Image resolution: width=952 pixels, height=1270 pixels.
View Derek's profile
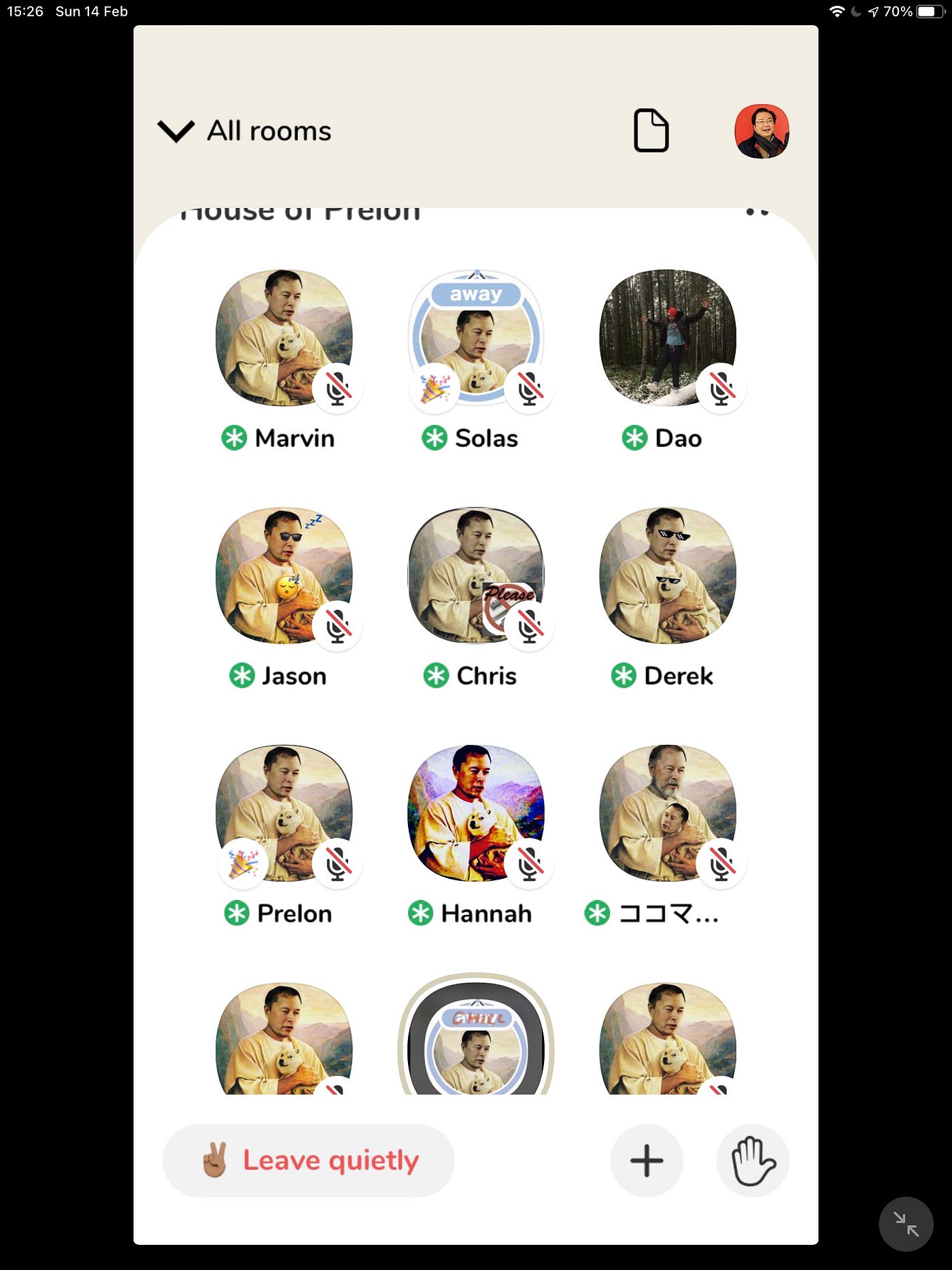(667, 575)
